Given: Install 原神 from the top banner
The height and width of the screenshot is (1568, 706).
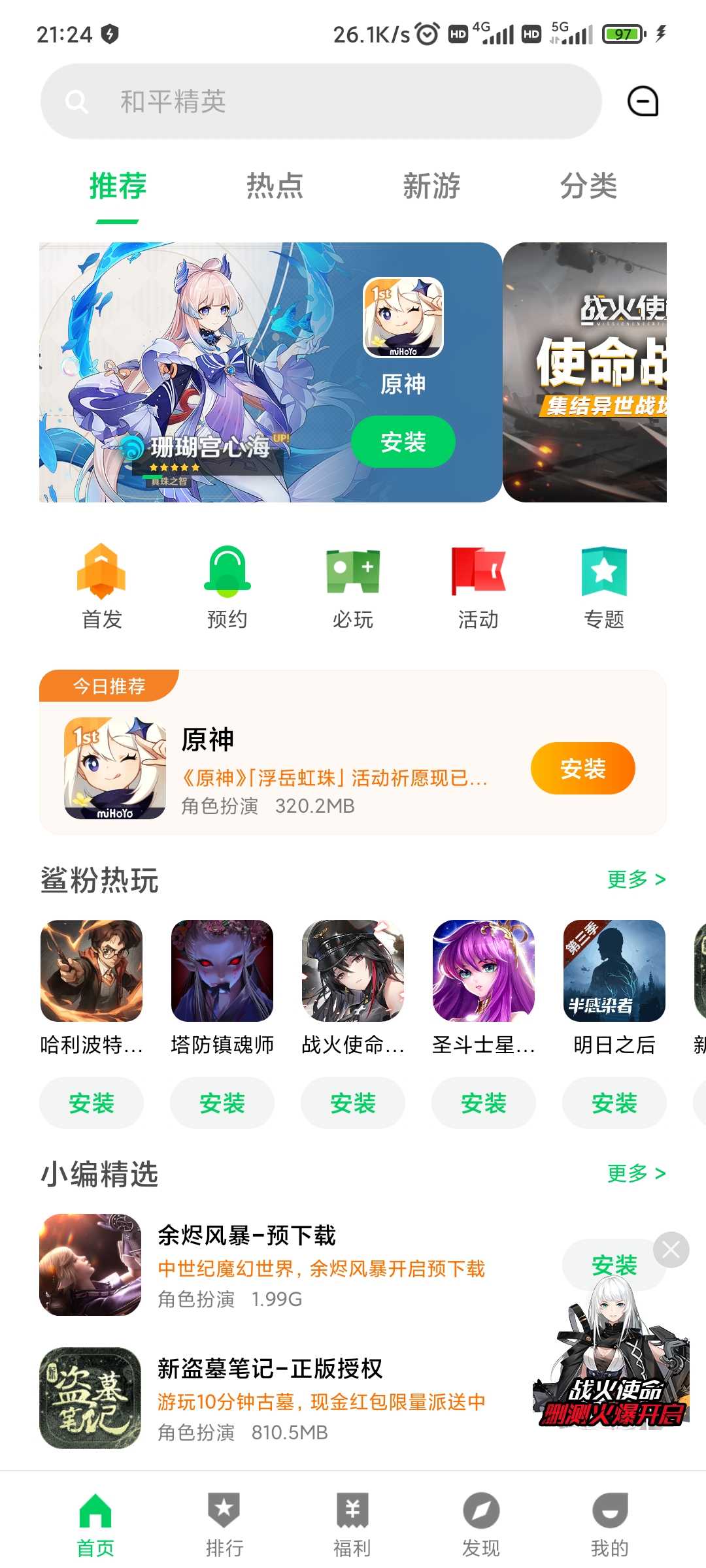Looking at the screenshot, I should [x=403, y=442].
